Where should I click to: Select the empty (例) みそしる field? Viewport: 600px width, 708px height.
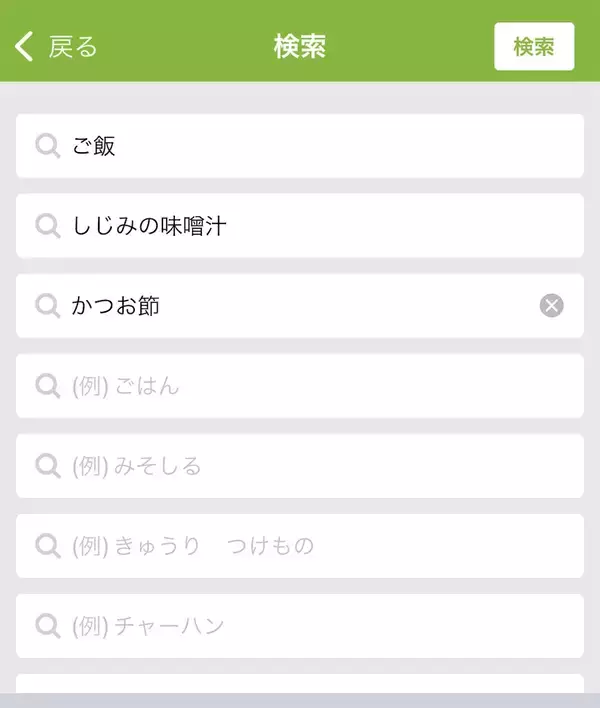click(300, 466)
